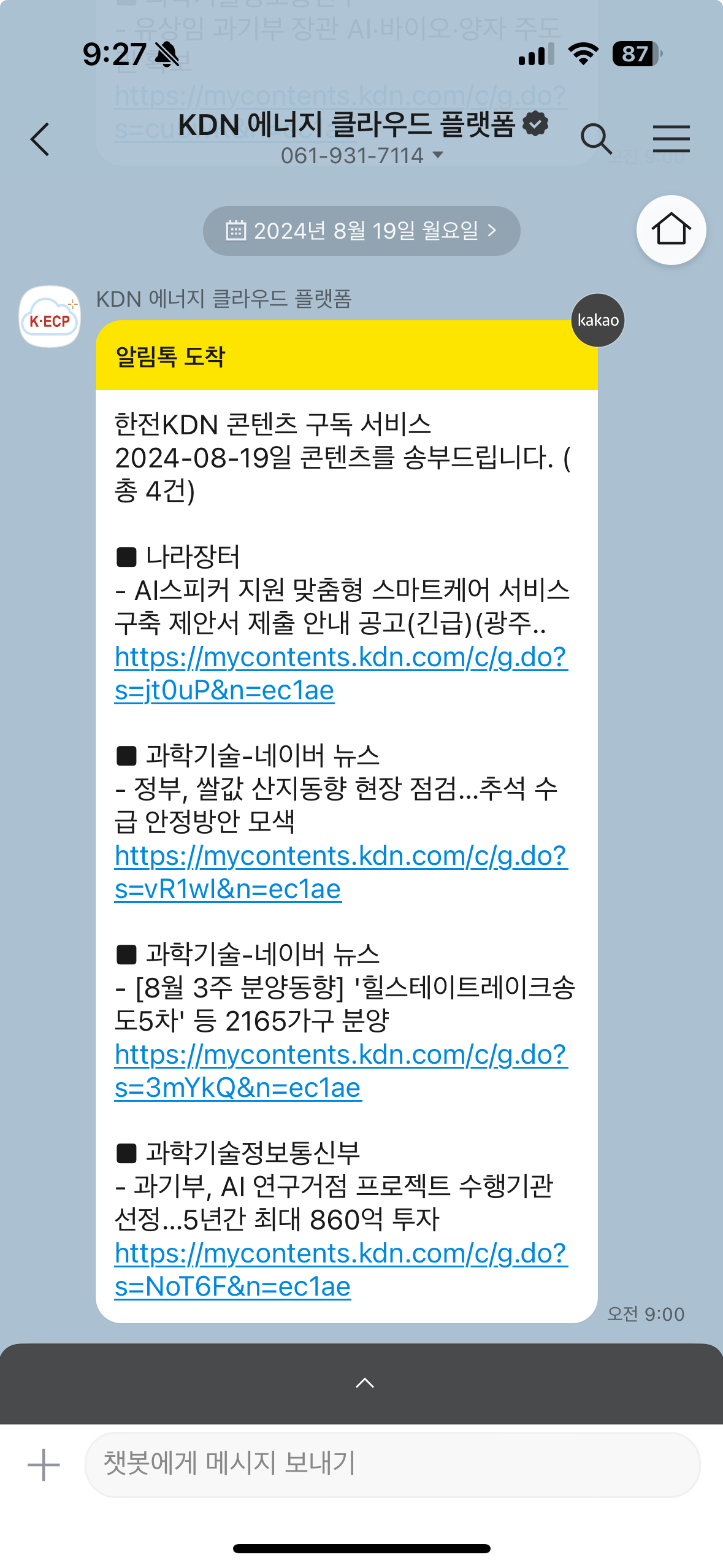Open the search in this chat
The image size is (723, 1568).
(597, 139)
